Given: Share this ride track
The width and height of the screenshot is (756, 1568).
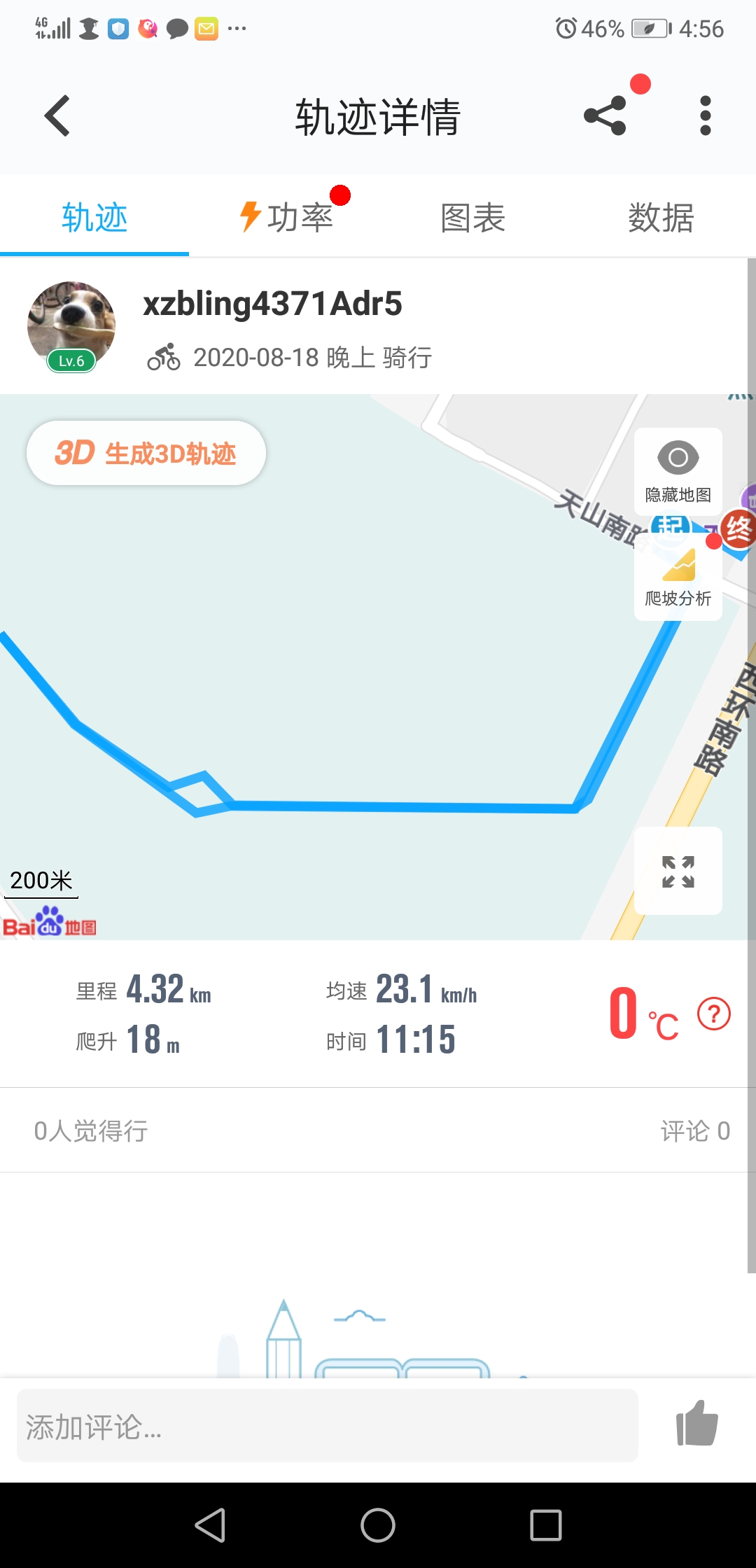Looking at the screenshot, I should [x=605, y=115].
